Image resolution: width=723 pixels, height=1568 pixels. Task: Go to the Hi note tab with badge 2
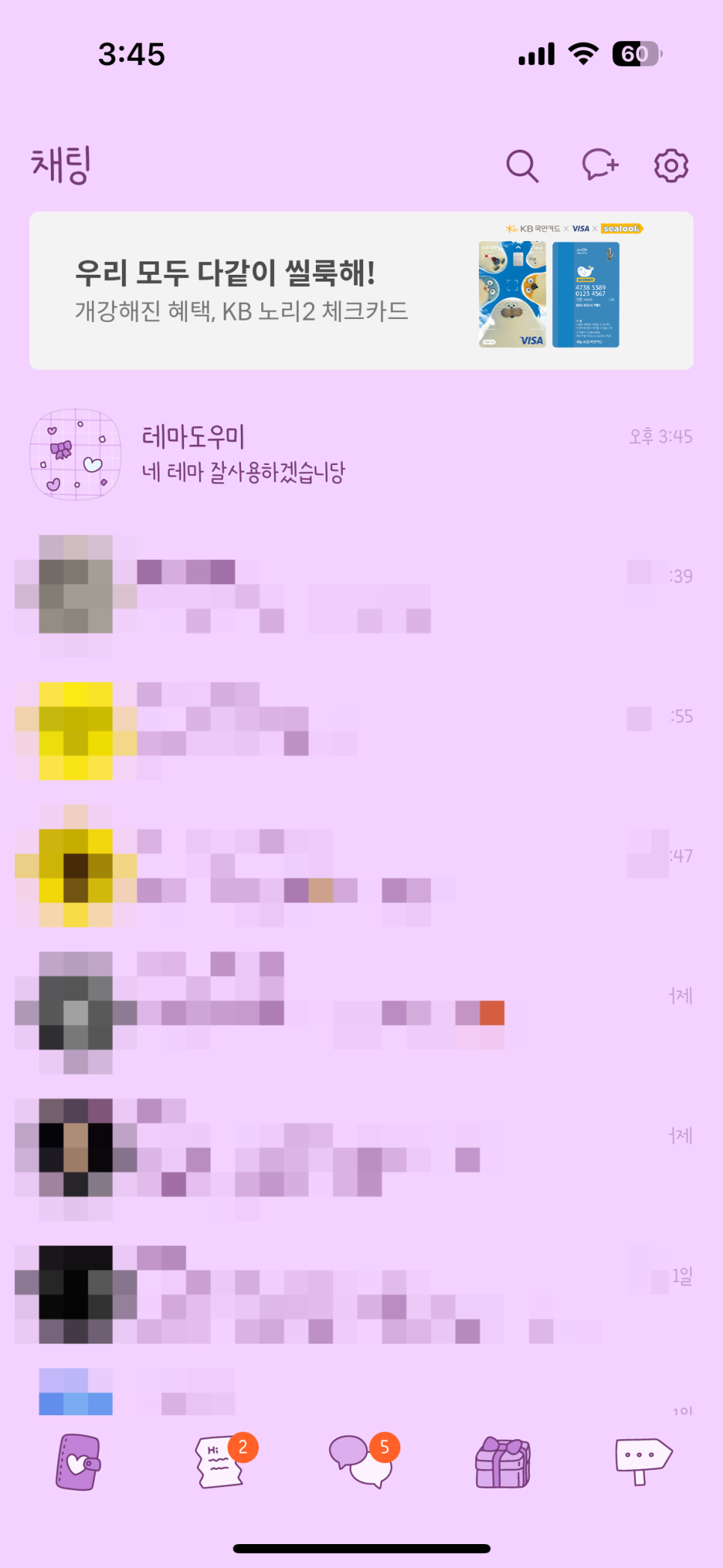point(222,1461)
